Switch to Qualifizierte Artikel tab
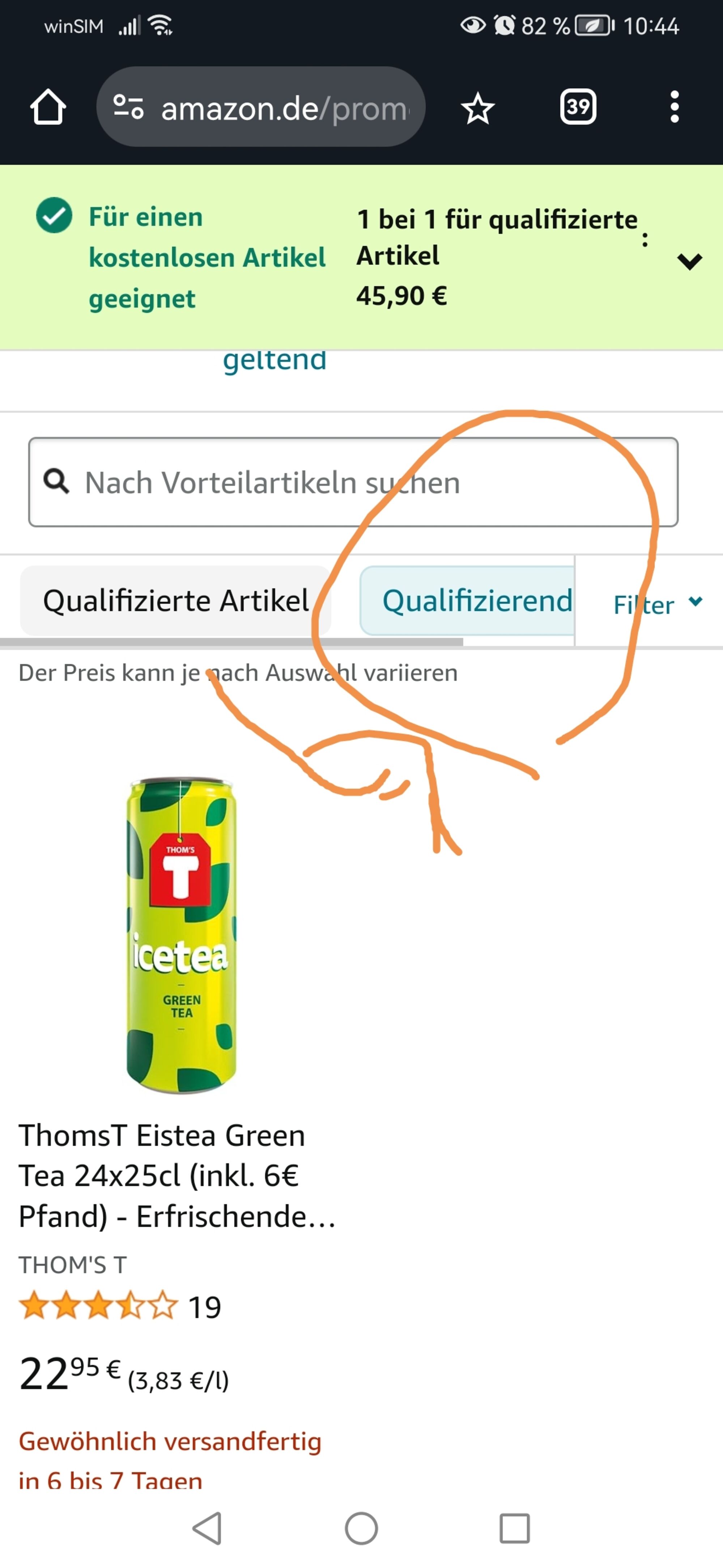This screenshot has width=723, height=1568. click(176, 601)
